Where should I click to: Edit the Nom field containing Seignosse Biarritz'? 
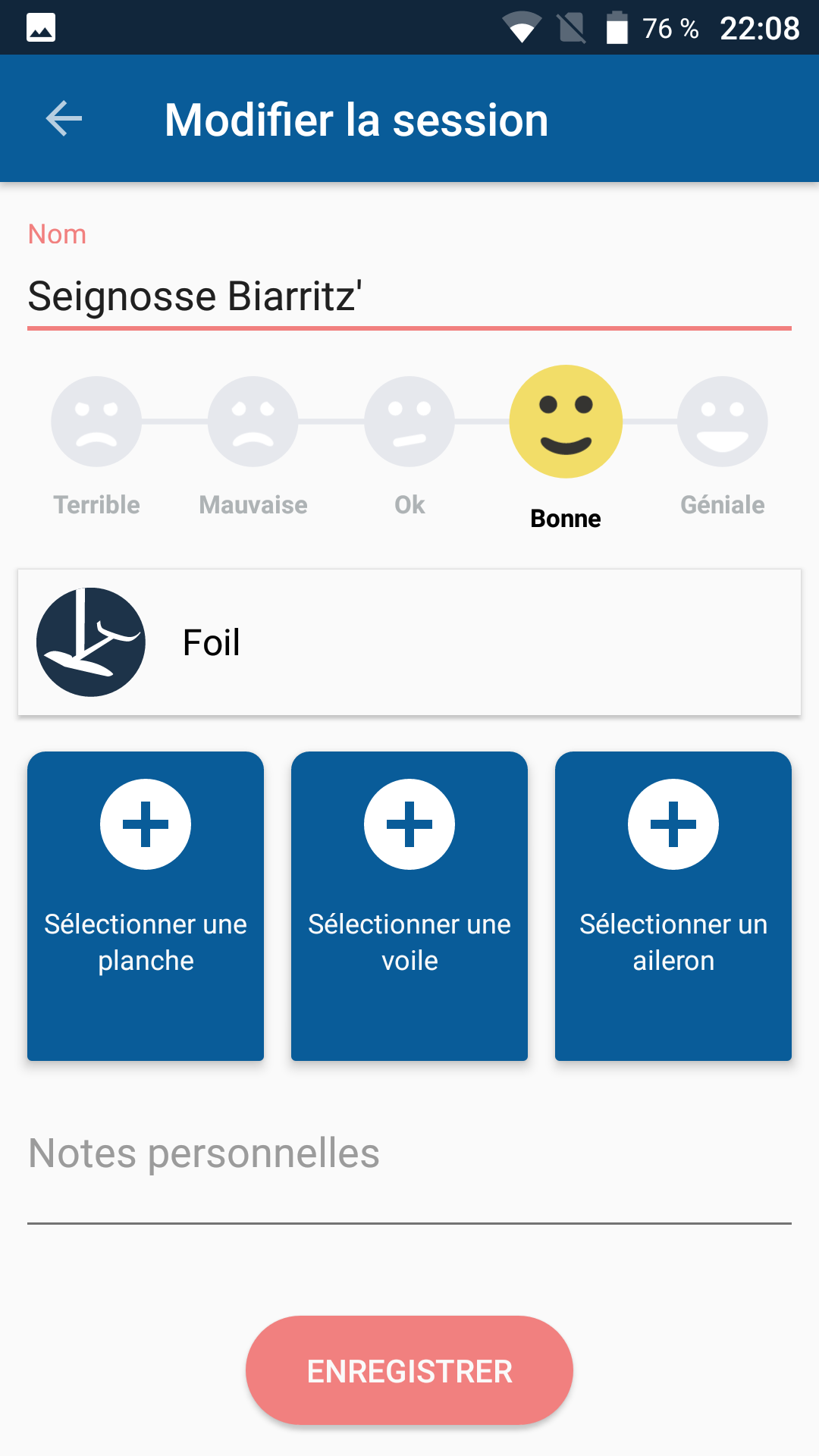pyautogui.click(x=409, y=296)
